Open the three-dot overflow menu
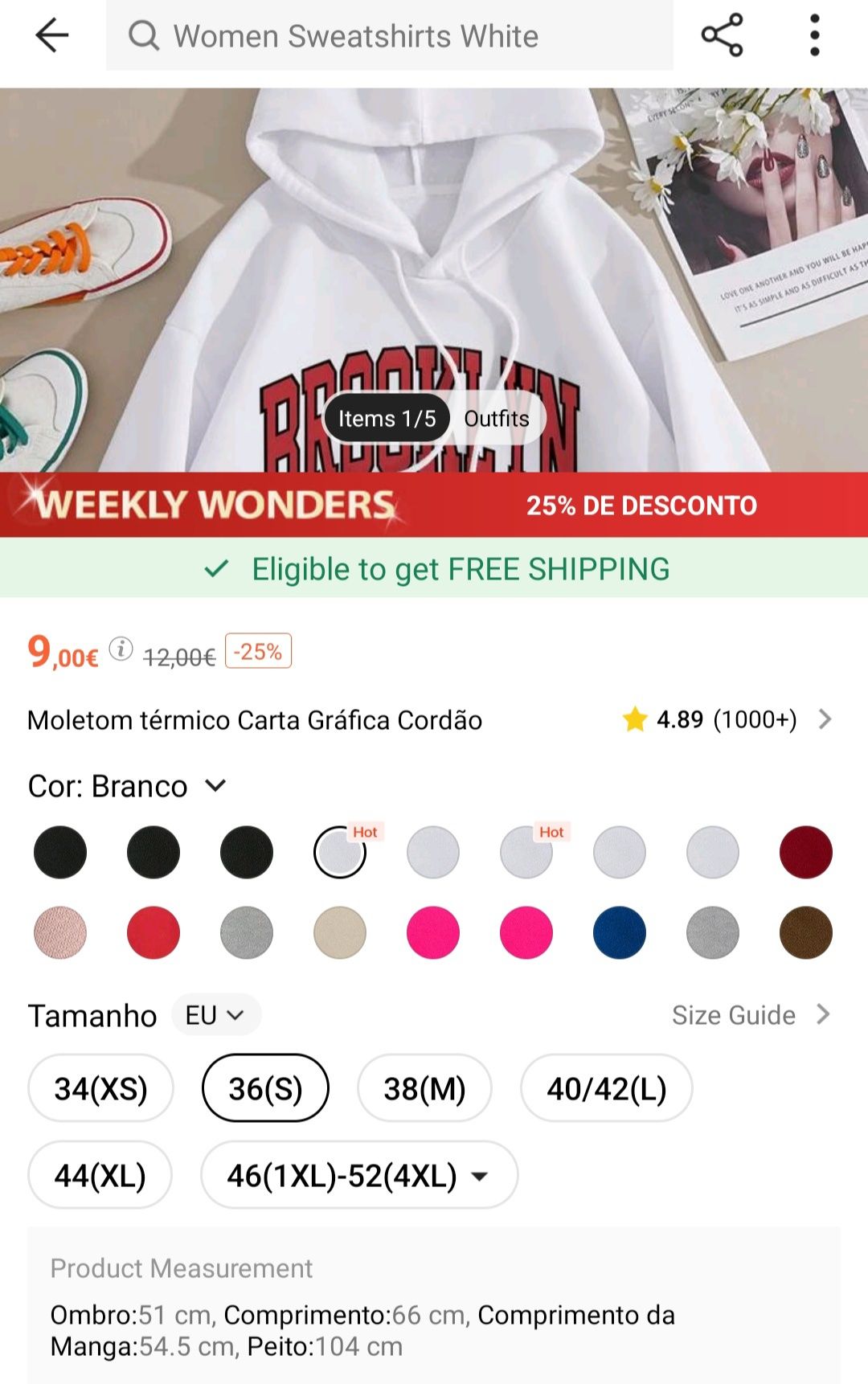 point(814,35)
